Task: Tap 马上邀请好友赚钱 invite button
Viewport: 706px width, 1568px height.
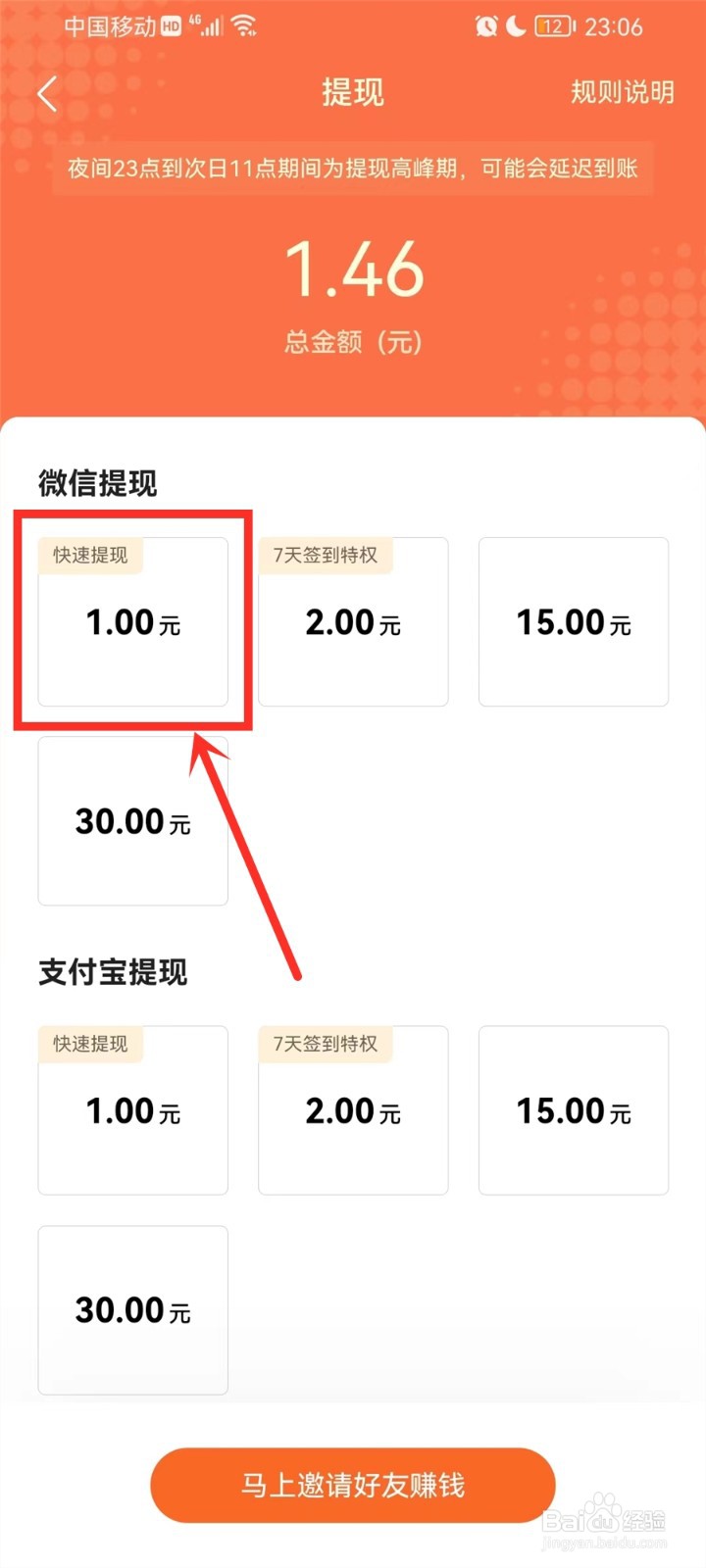Action: [351, 1485]
